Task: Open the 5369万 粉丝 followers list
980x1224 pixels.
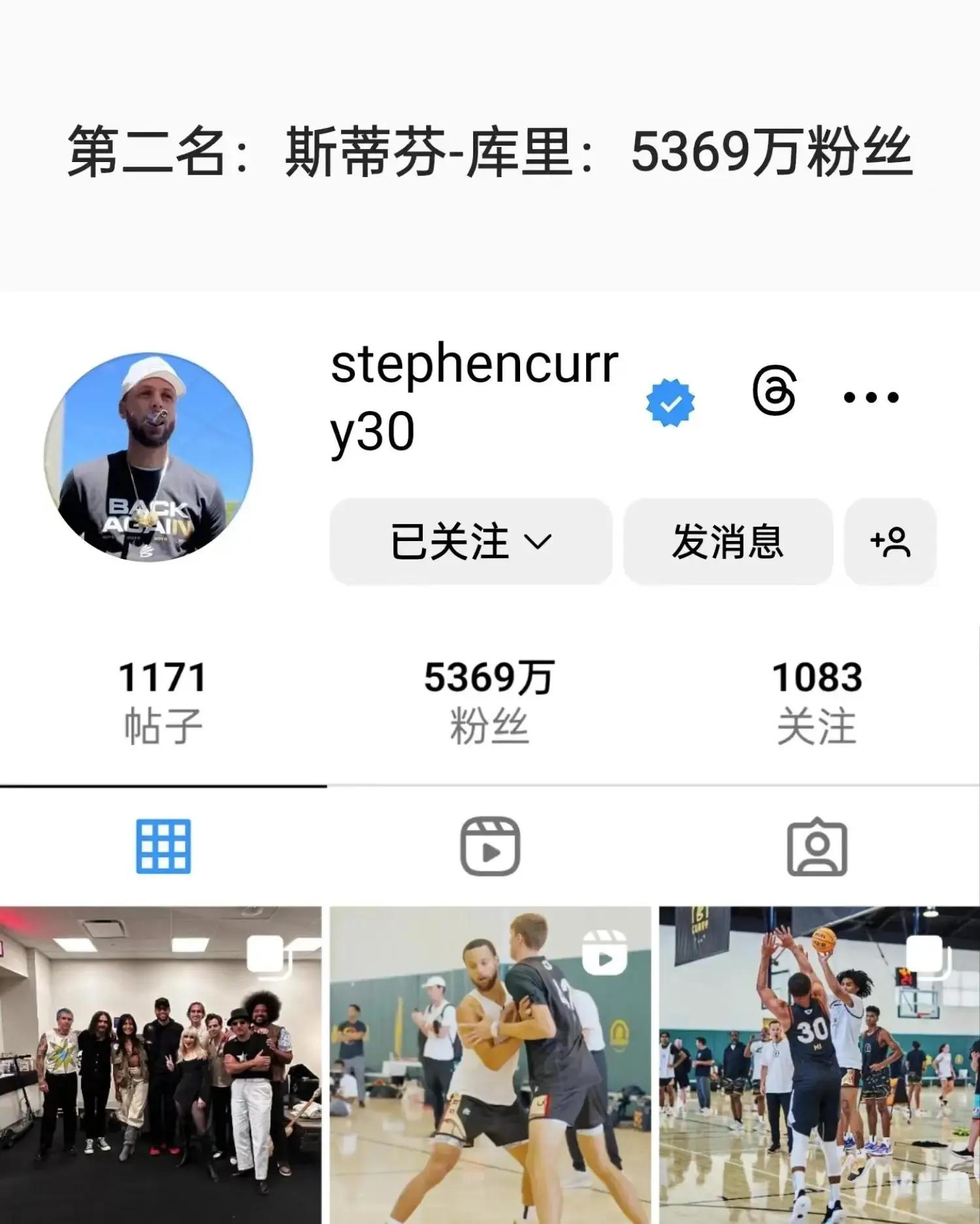Action: tap(489, 701)
